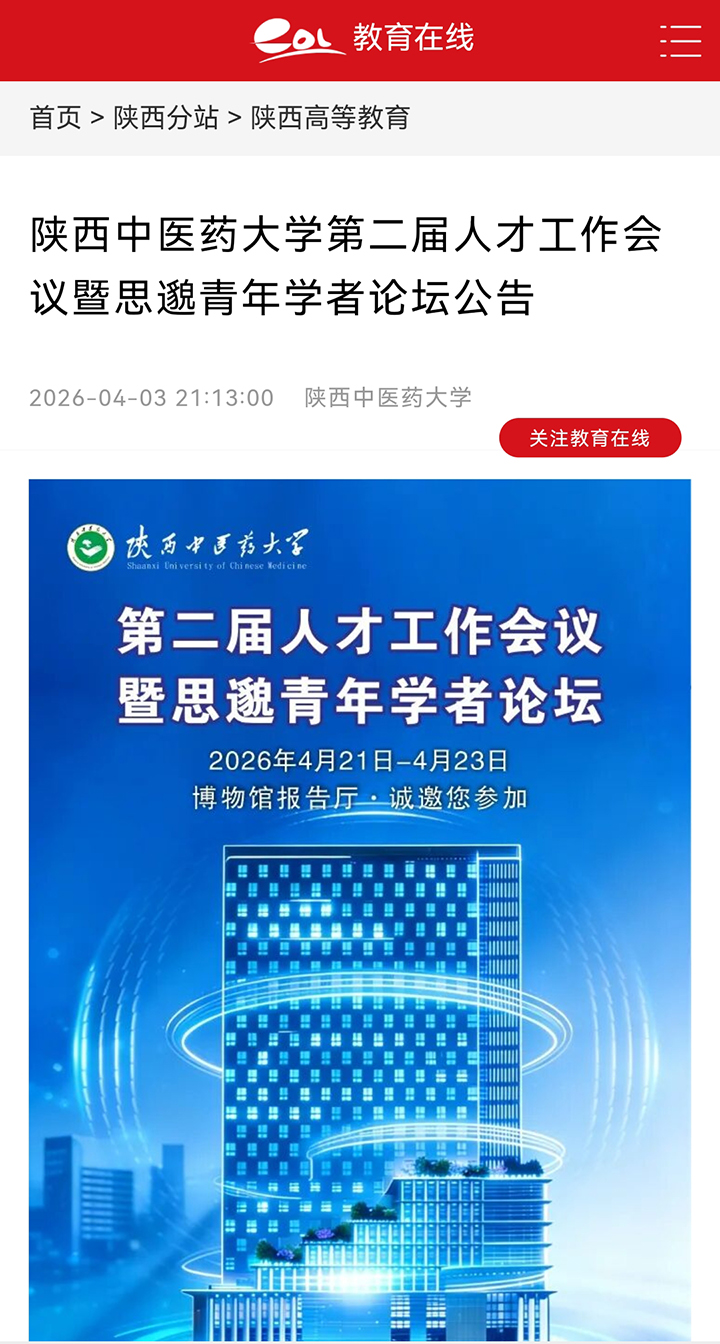Tap the 教育在线 header logo
This screenshot has width=720, height=1344.
click(x=362, y=40)
